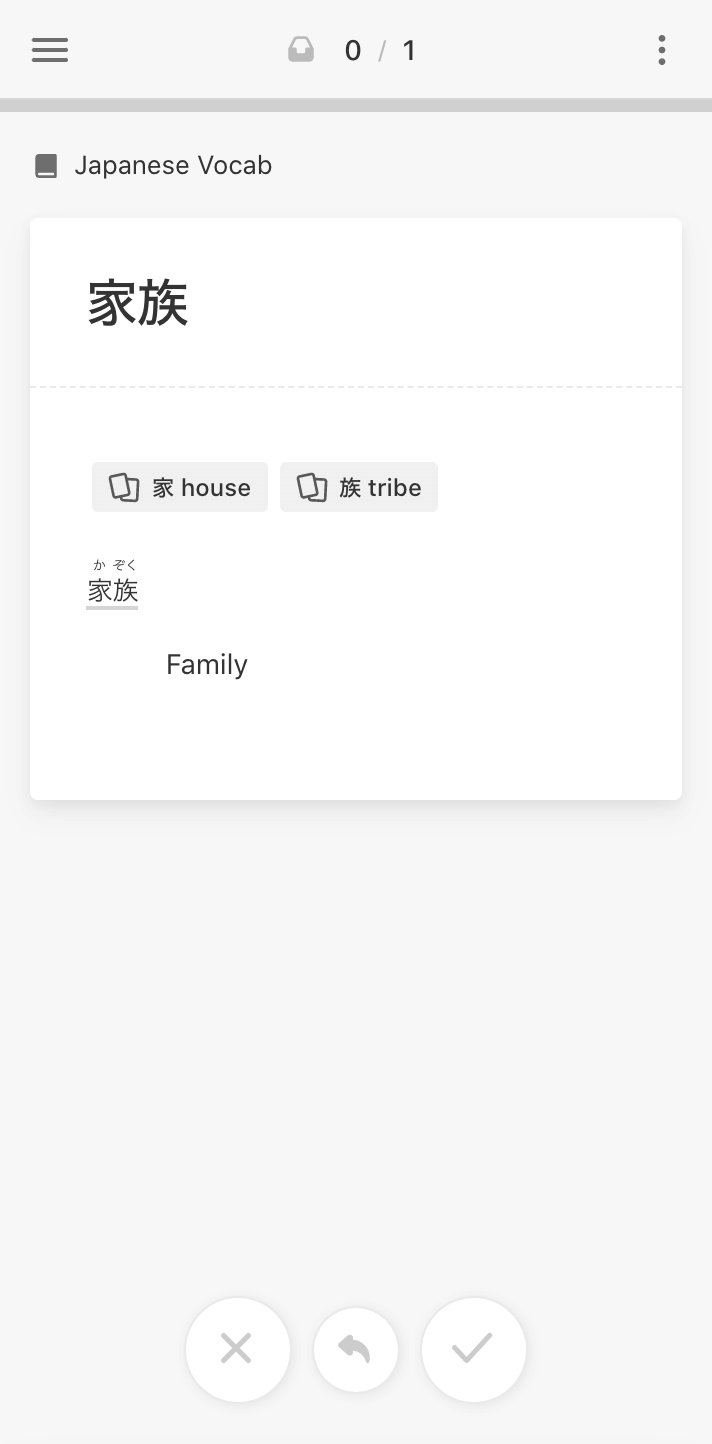Image resolution: width=712 pixels, height=1444 pixels.
Task: Open the three-dot overflow menu
Action: coord(662,50)
